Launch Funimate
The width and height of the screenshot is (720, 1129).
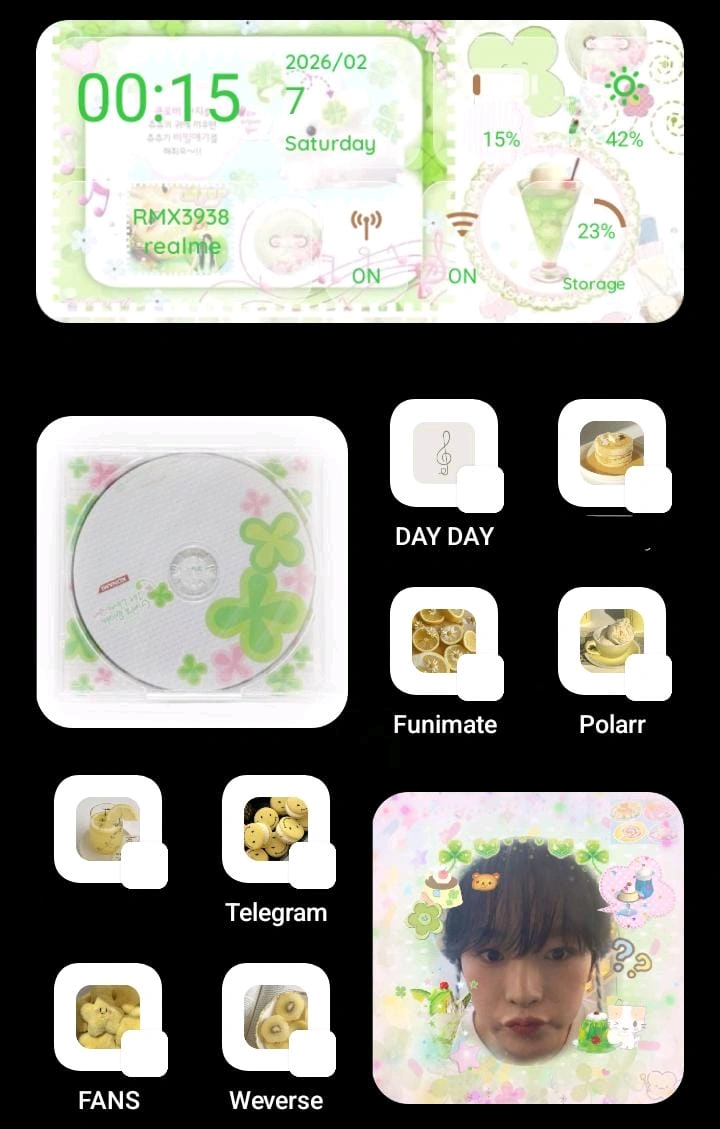(x=444, y=641)
